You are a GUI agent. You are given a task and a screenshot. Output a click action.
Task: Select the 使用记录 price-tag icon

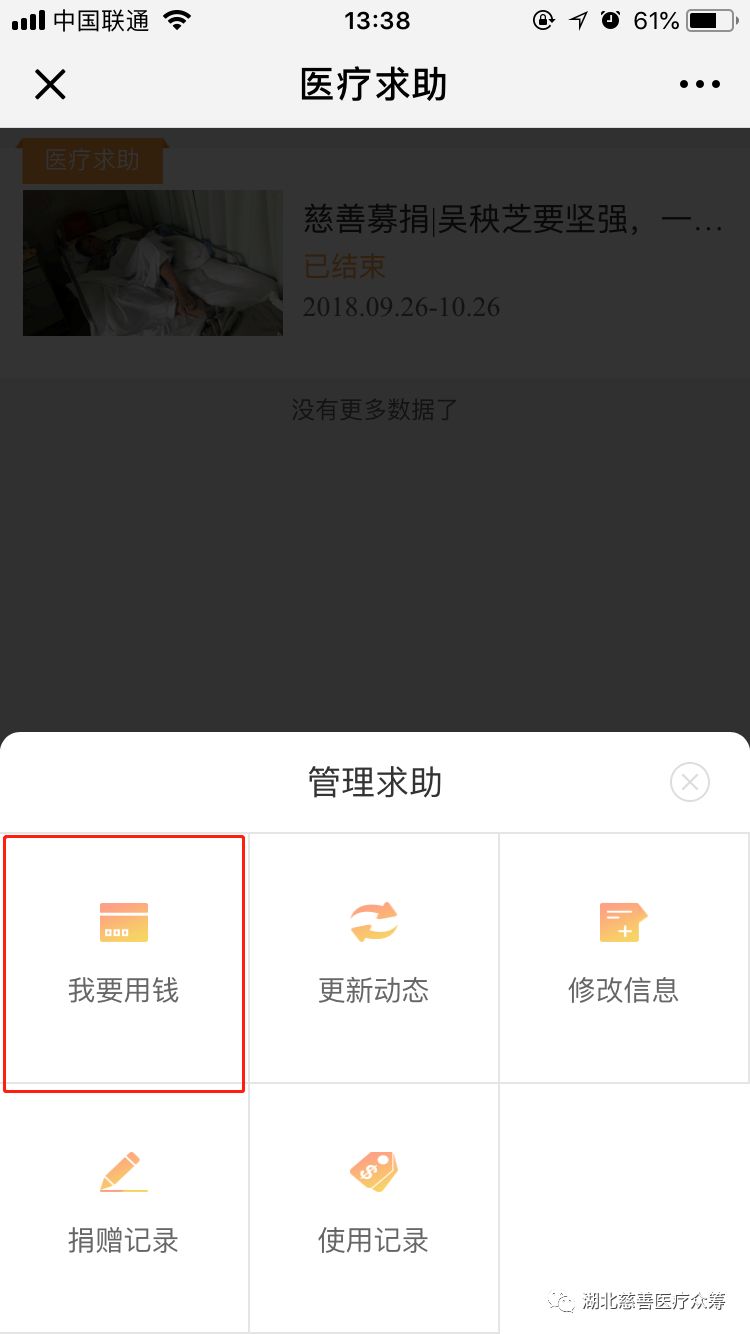(x=373, y=1171)
